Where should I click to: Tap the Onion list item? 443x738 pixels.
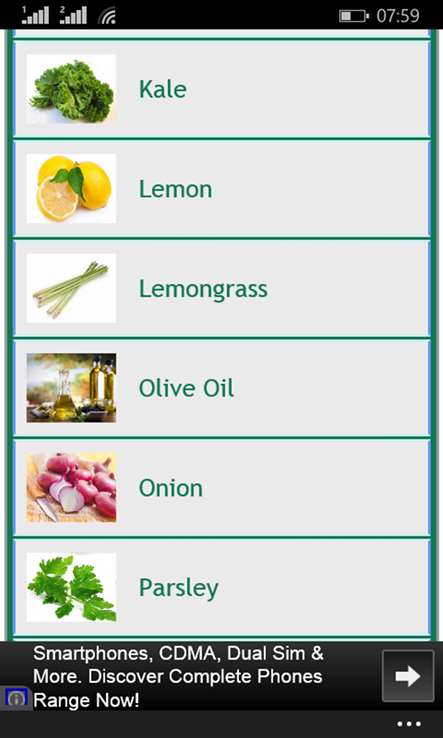point(222,488)
